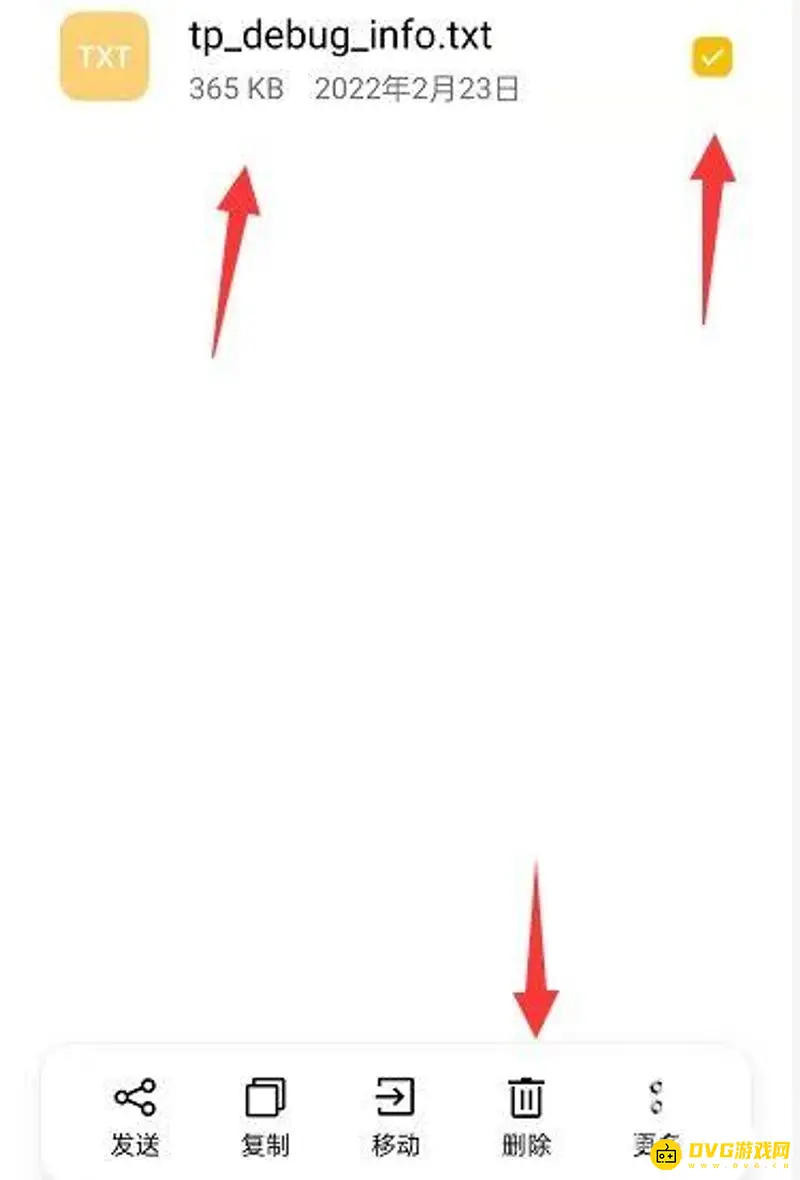Choose 移动 to move the file
The image size is (800, 1180).
[395, 1117]
